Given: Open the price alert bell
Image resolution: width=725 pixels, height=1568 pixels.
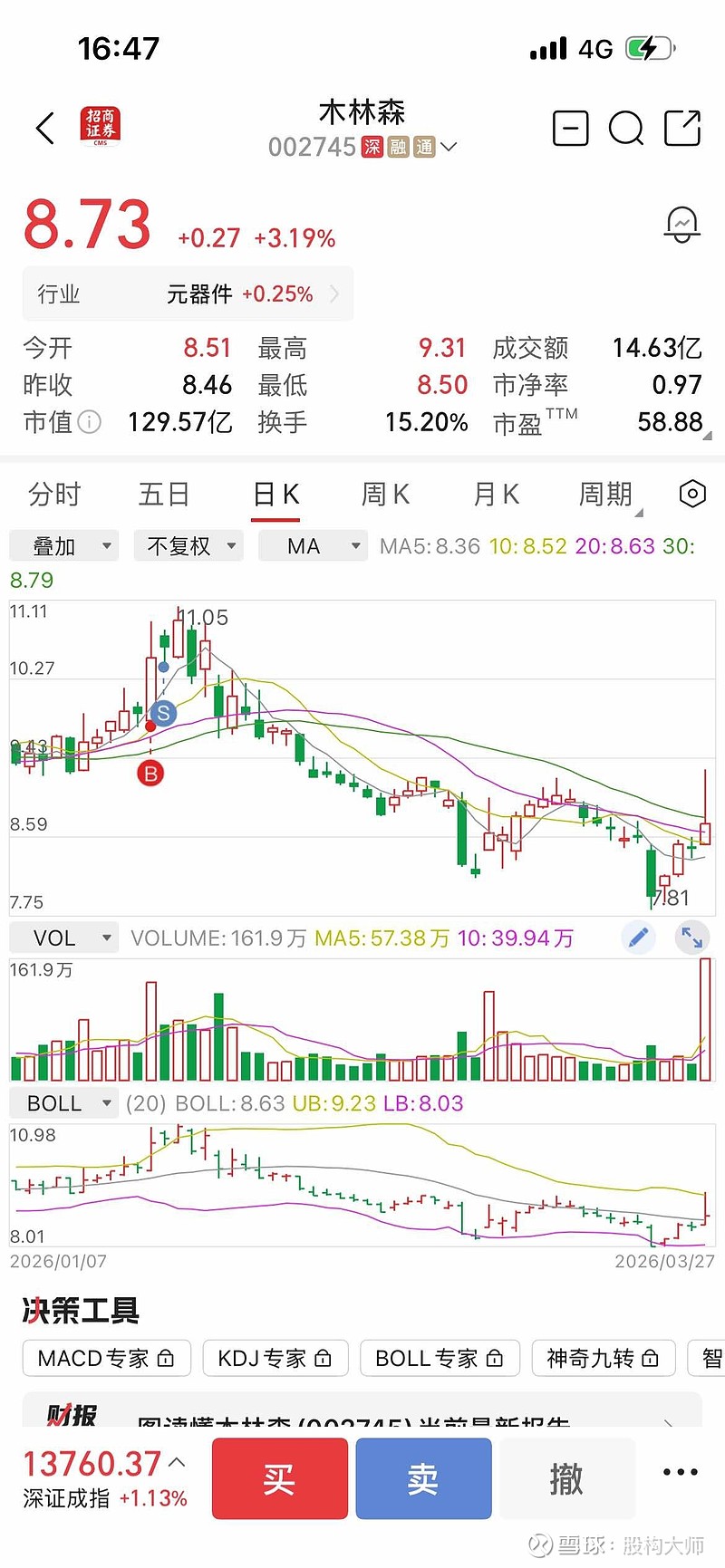Looking at the screenshot, I should coord(682,224).
